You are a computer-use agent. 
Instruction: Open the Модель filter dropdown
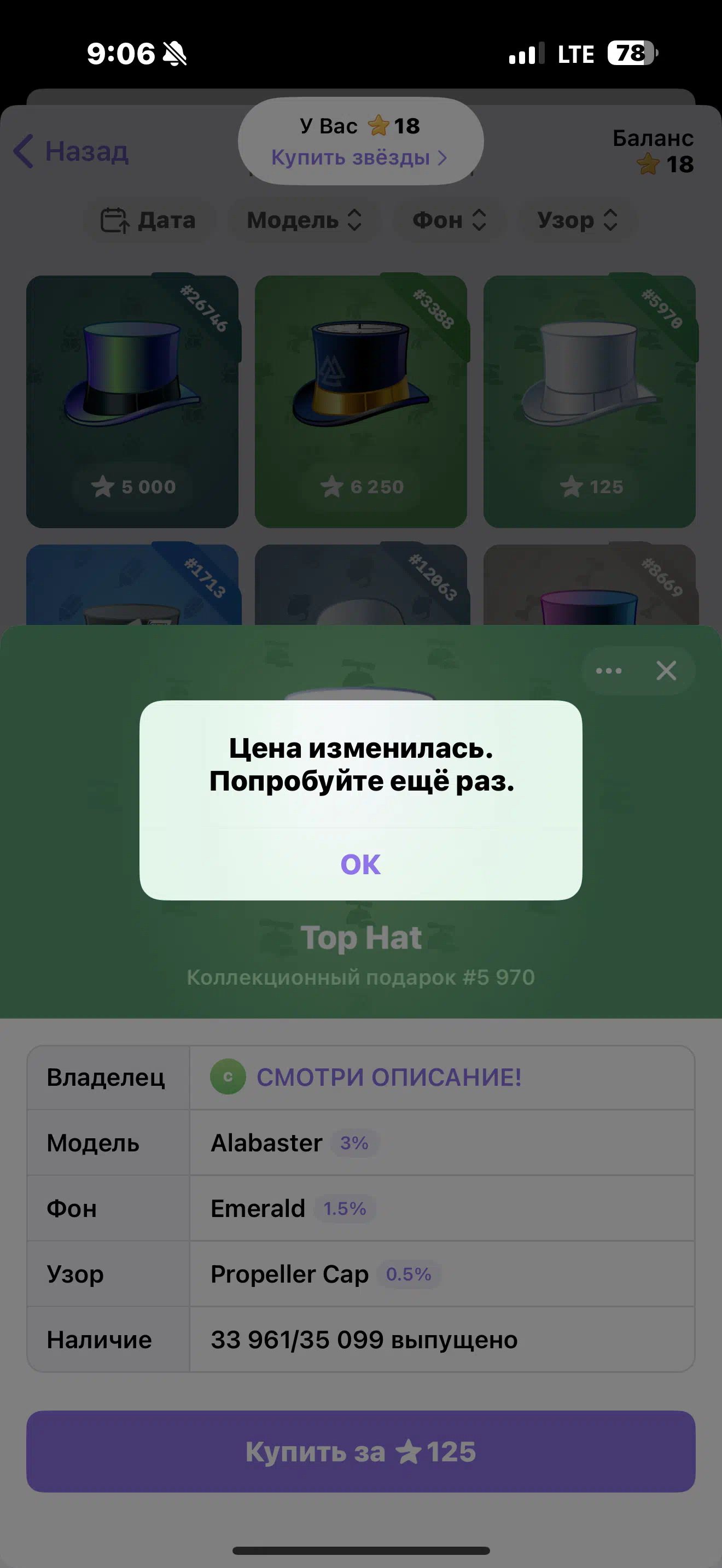304,220
